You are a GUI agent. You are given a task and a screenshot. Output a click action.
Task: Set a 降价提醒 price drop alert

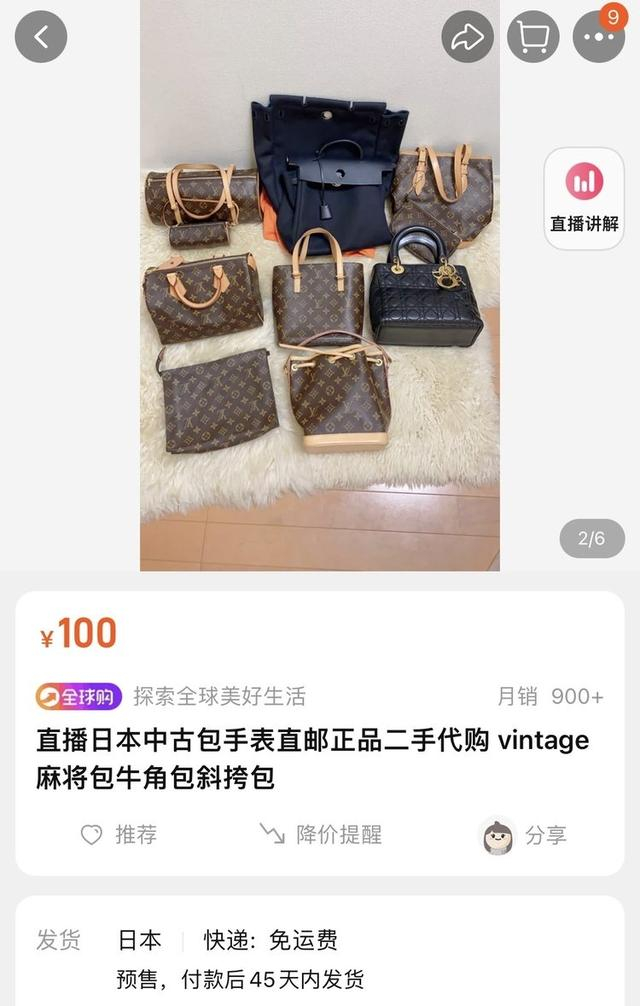320,834
